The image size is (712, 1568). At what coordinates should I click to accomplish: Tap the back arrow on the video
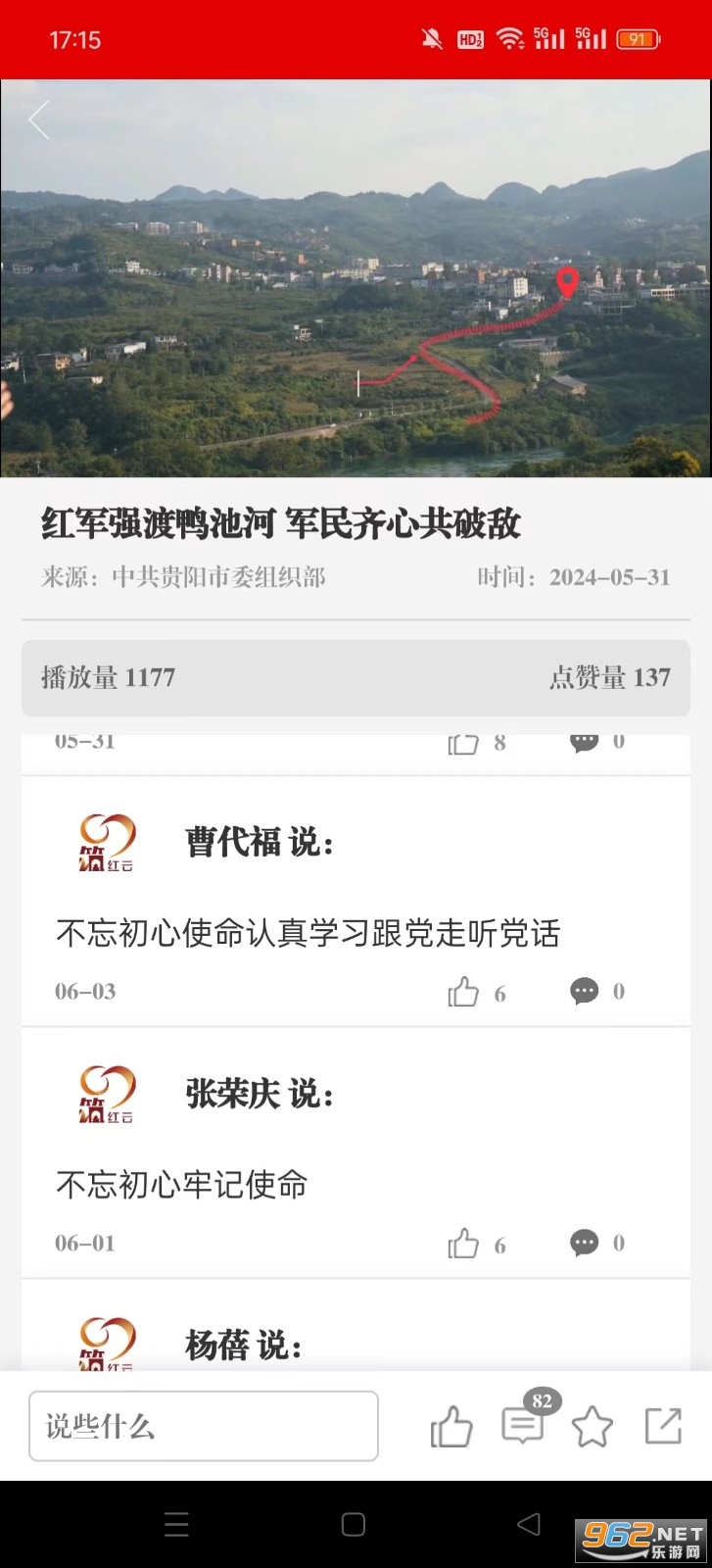tap(39, 120)
